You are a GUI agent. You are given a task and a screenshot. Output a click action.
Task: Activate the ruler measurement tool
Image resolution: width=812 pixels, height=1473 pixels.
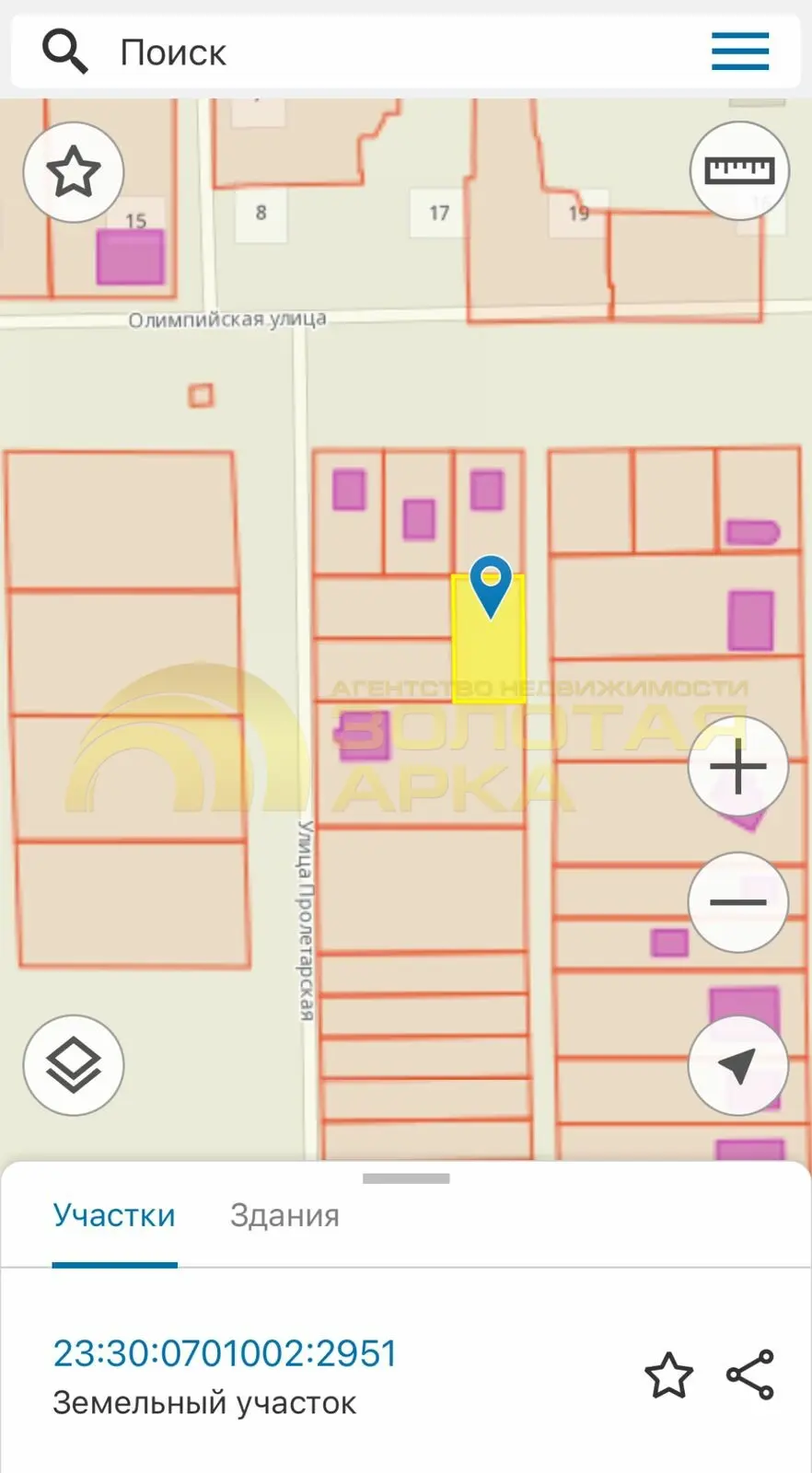click(x=739, y=170)
